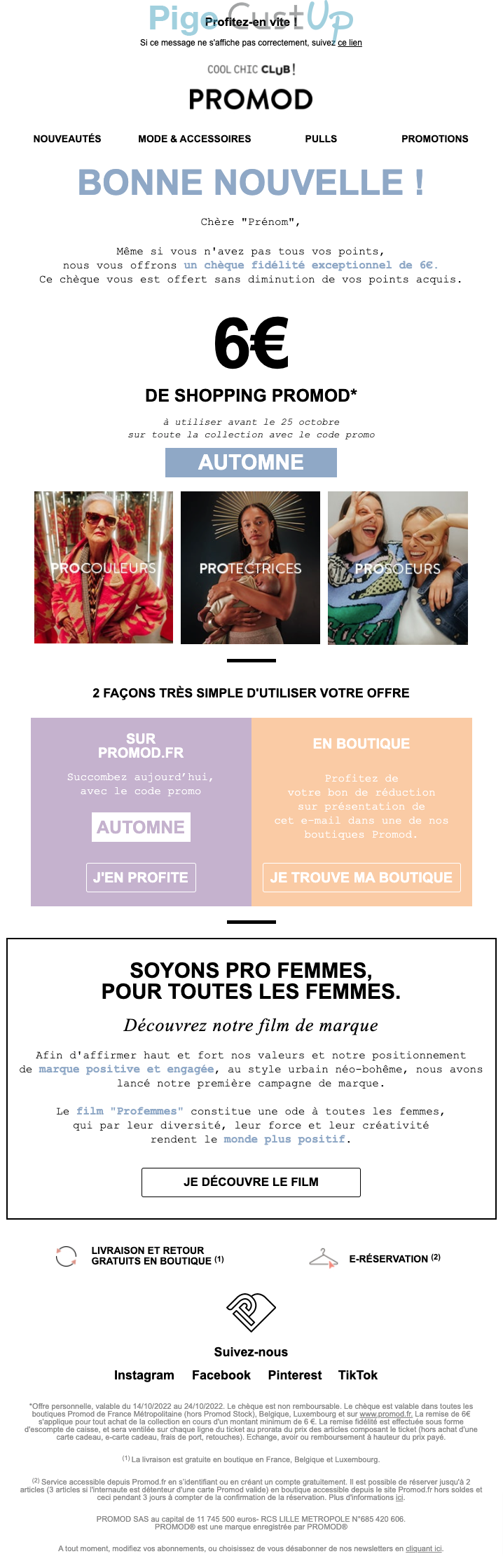Unsubscribe via the 'cliquant ici' link
This screenshot has height=1568, width=503.
click(x=424, y=1548)
